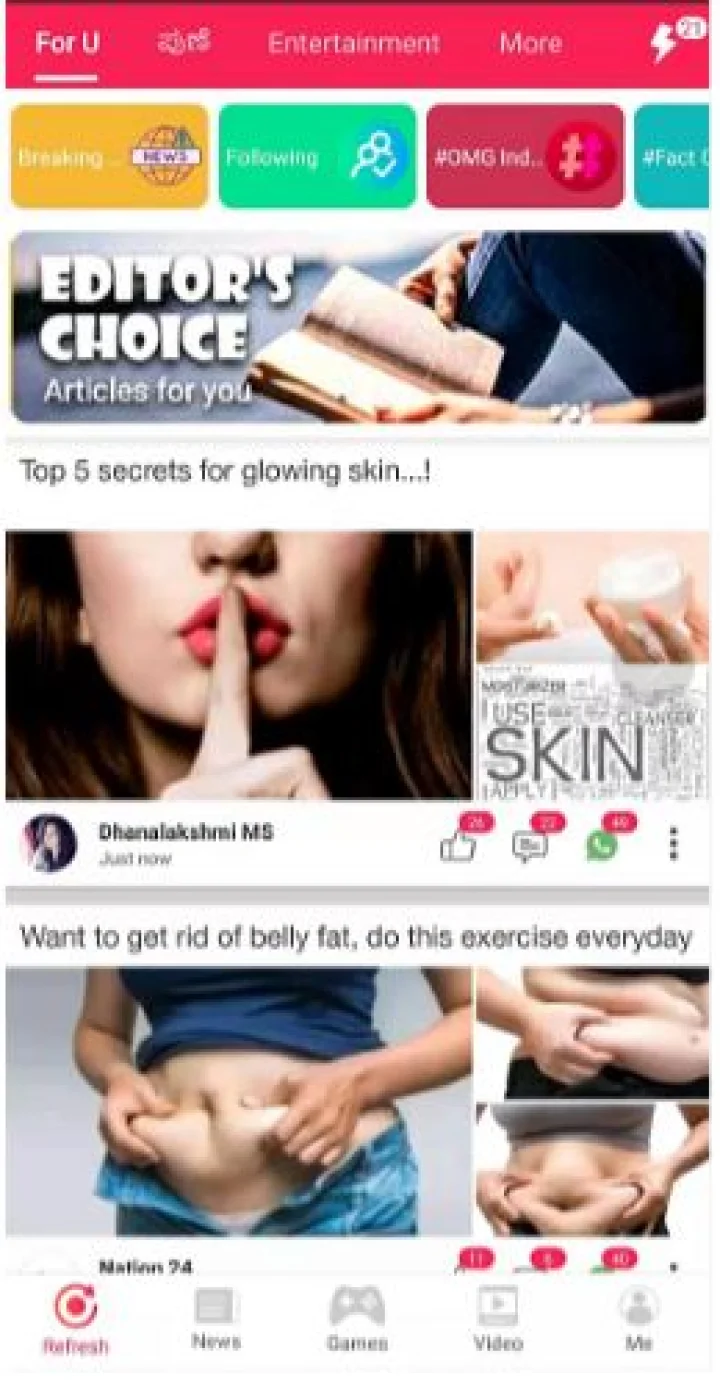The height and width of the screenshot is (1384, 720).
Task: Like Dhanalakshmi MS's post
Action: (458, 846)
